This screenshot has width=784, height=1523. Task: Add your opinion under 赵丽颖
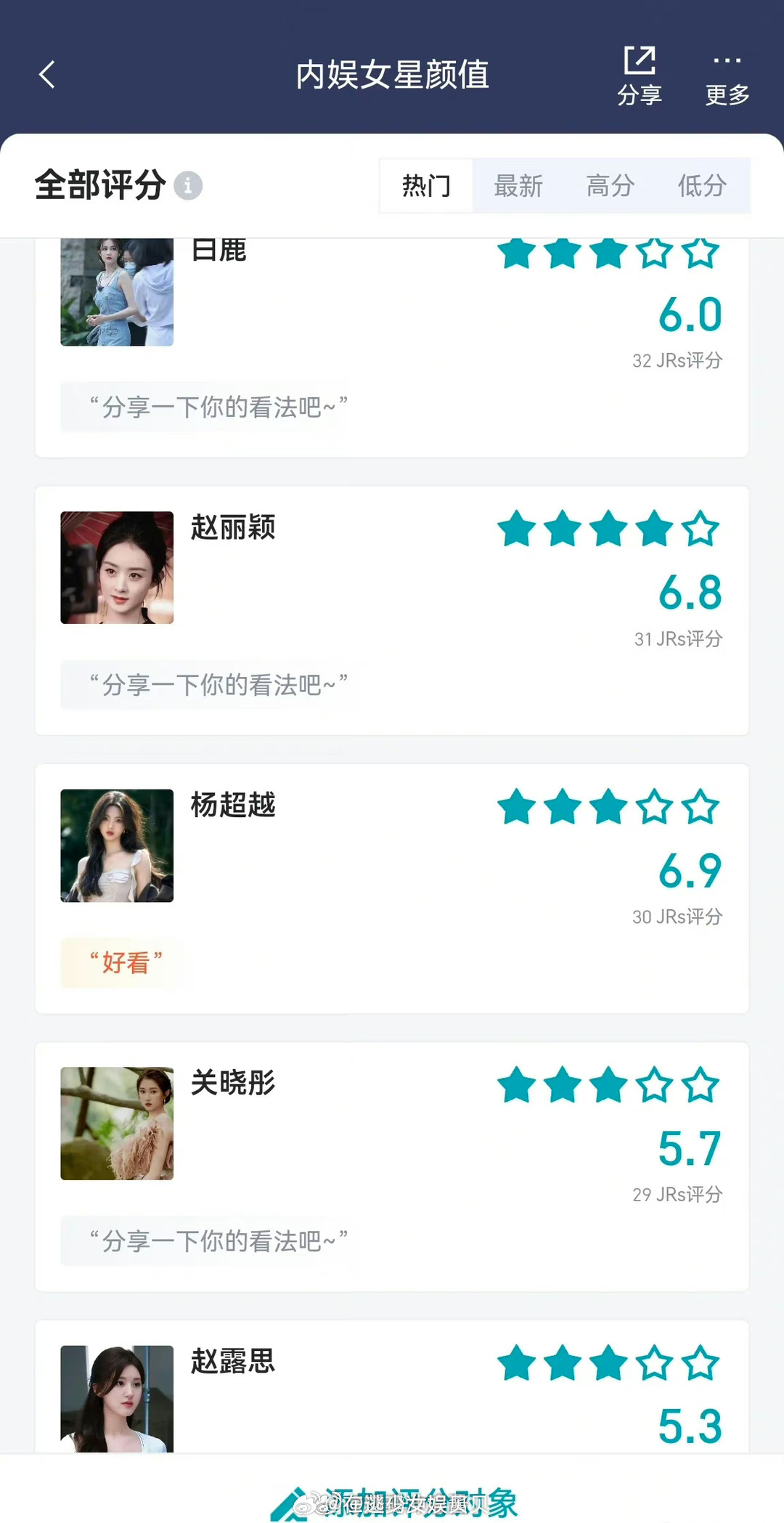(218, 685)
